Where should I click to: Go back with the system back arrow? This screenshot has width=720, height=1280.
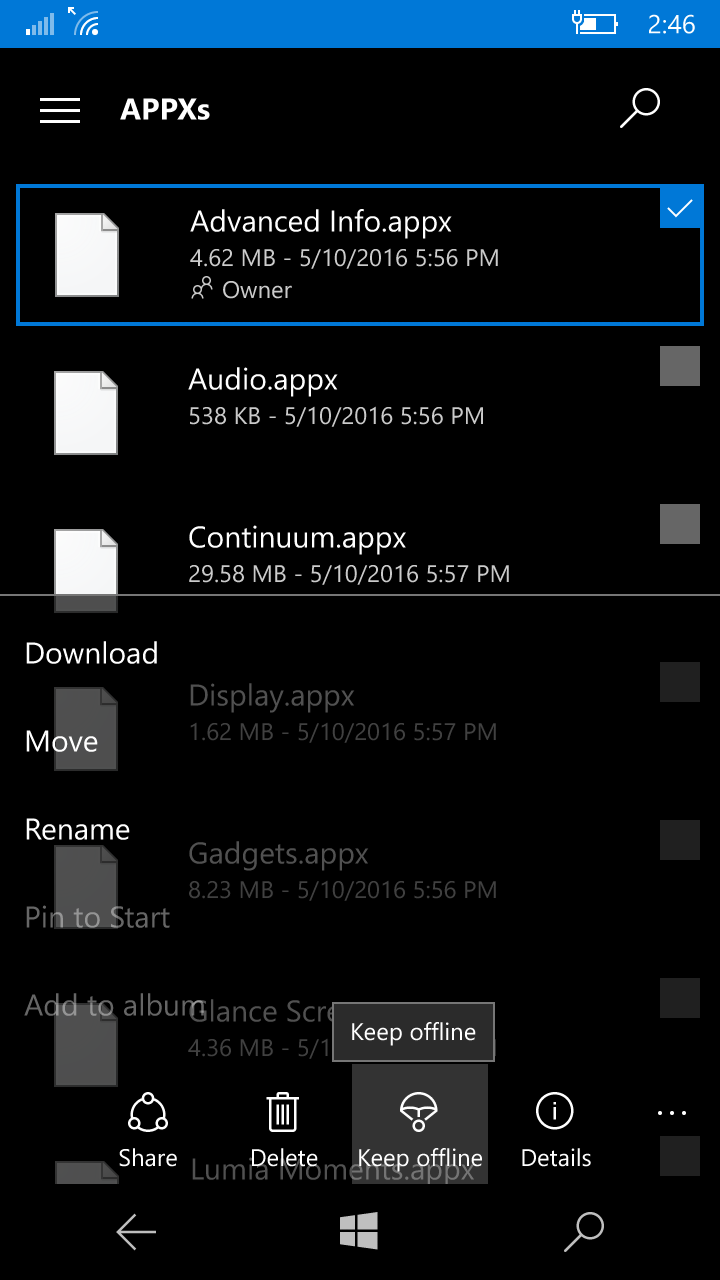[x=136, y=1232]
